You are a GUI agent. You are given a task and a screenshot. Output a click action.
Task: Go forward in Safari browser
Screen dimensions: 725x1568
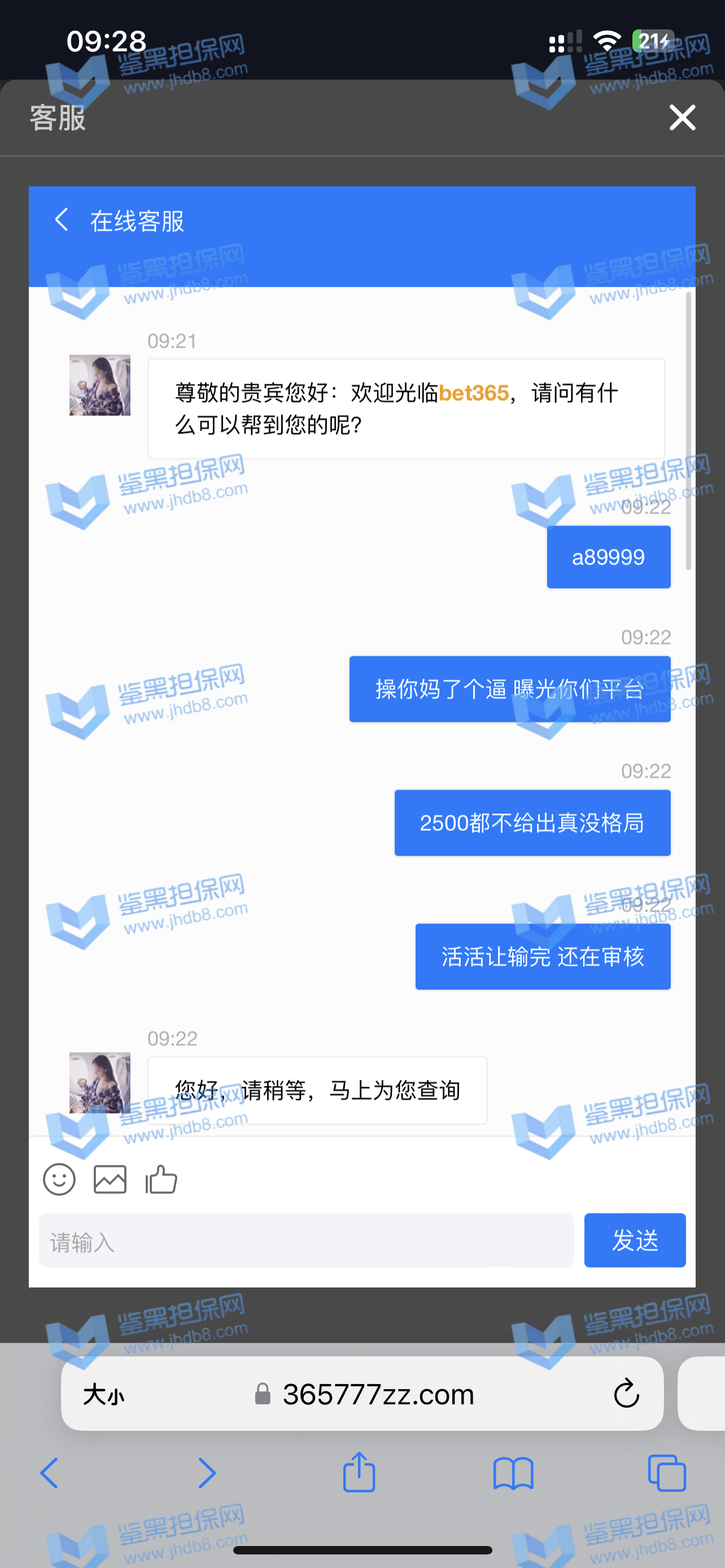coord(207,1473)
